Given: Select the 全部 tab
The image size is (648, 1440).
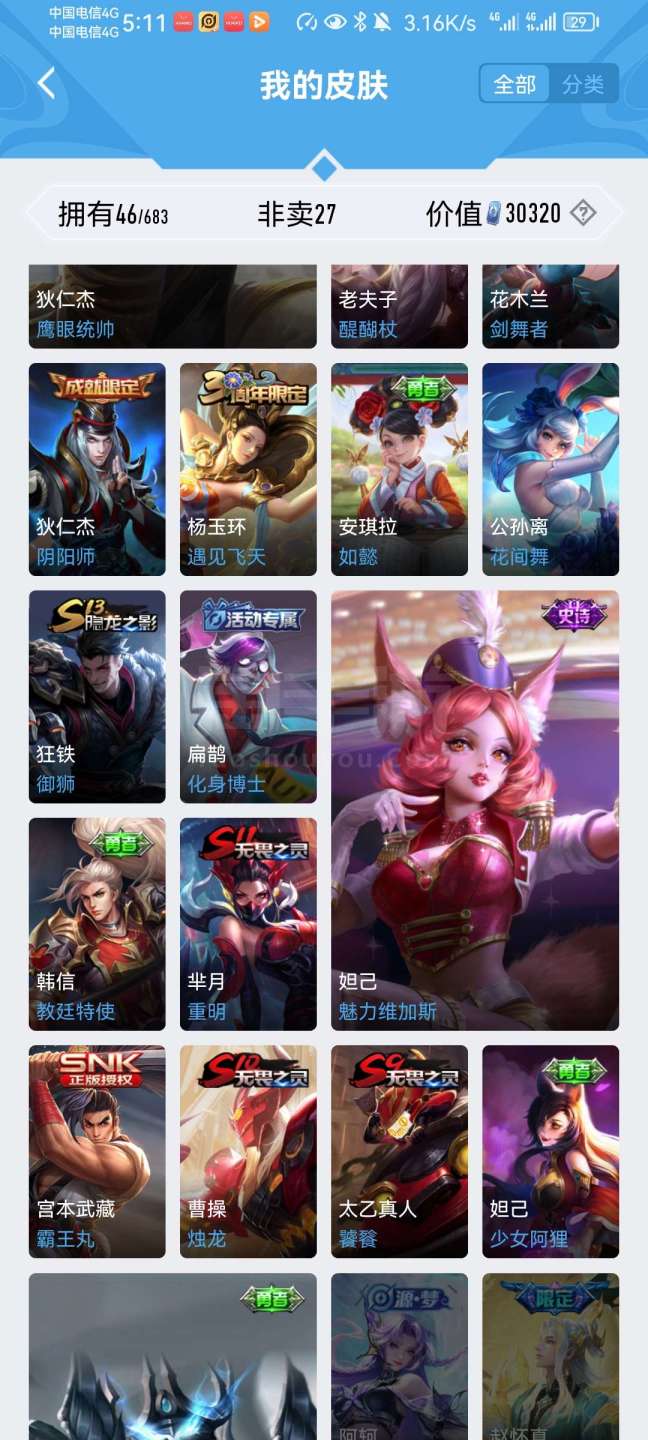Looking at the screenshot, I should click(515, 85).
